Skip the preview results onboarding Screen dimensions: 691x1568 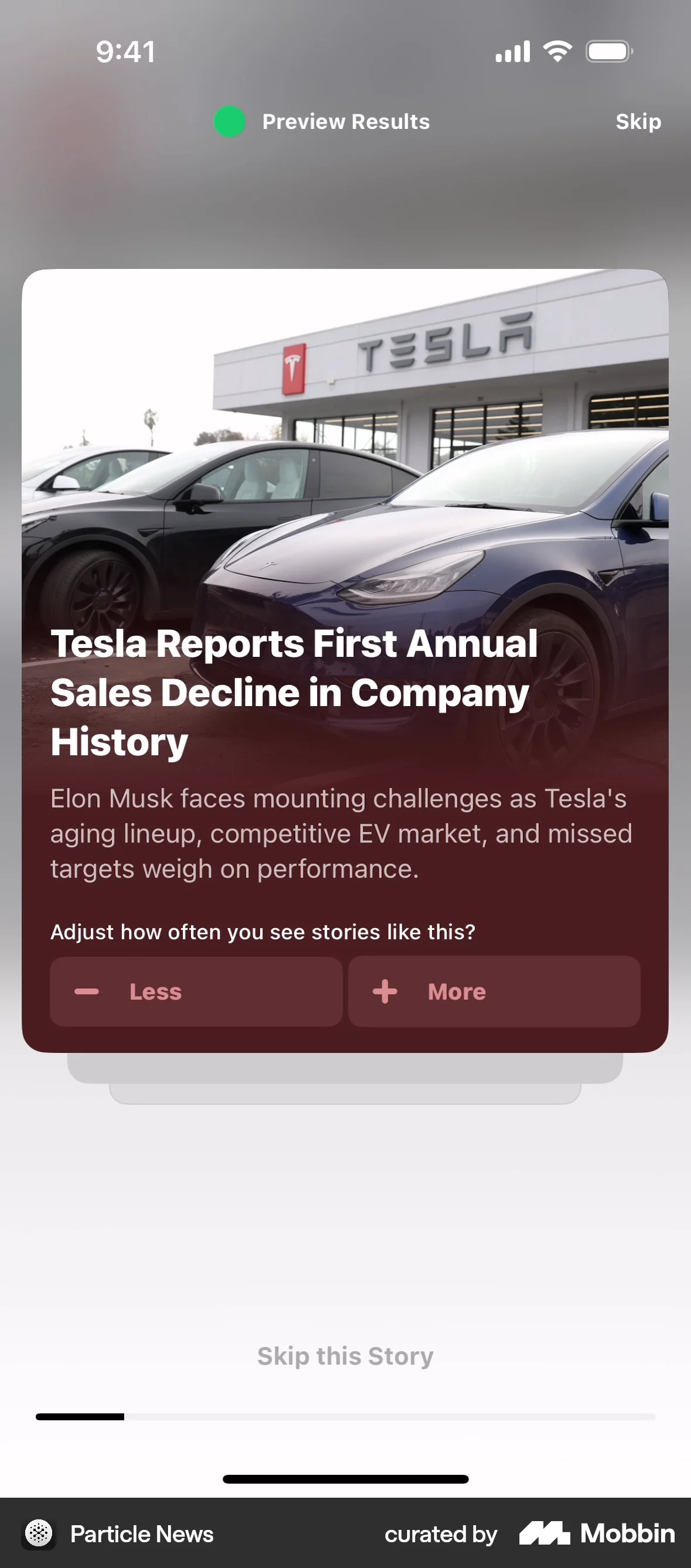click(x=638, y=122)
